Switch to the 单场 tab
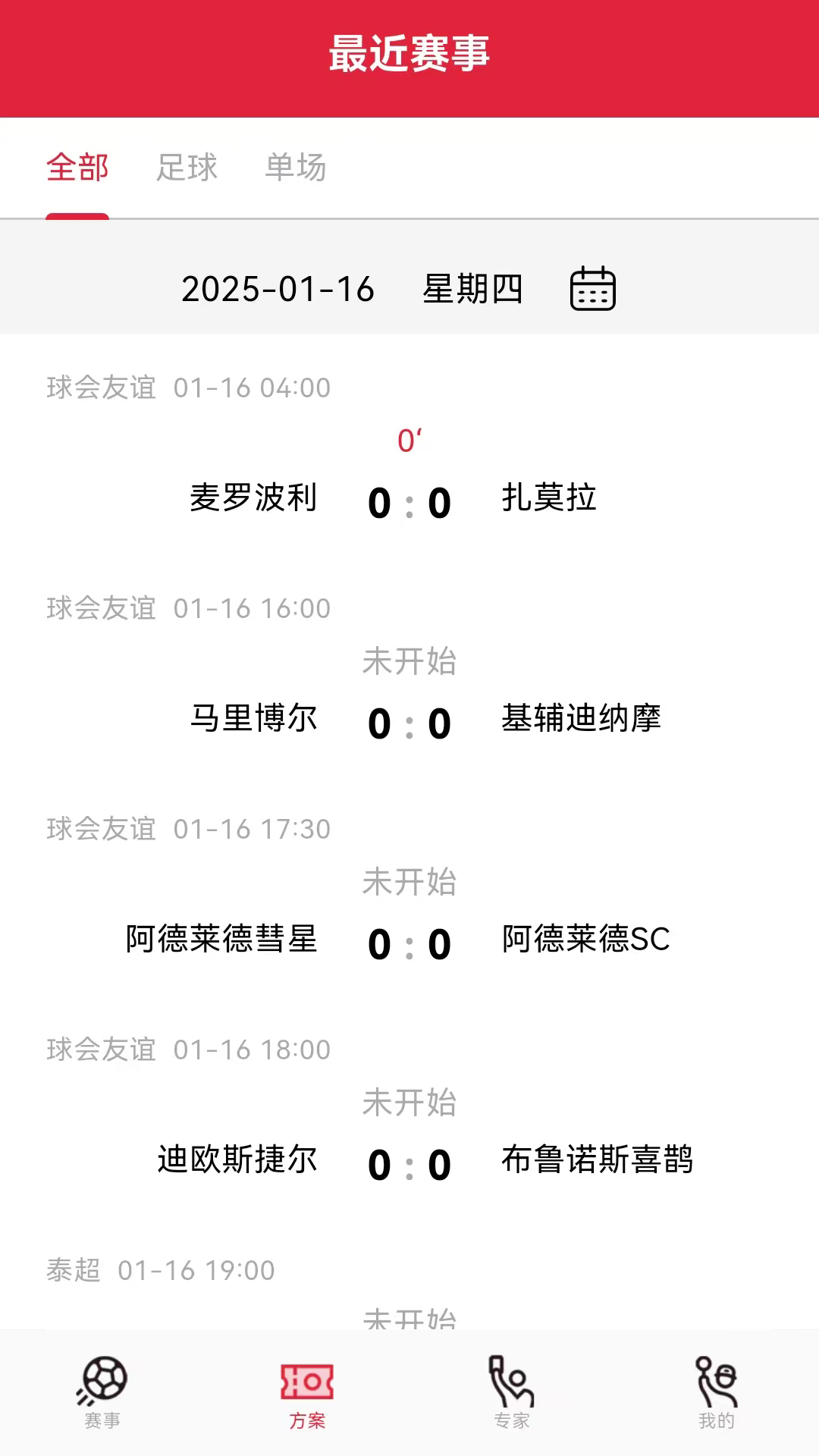Viewport: 819px width, 1456px height. point(294,168)
